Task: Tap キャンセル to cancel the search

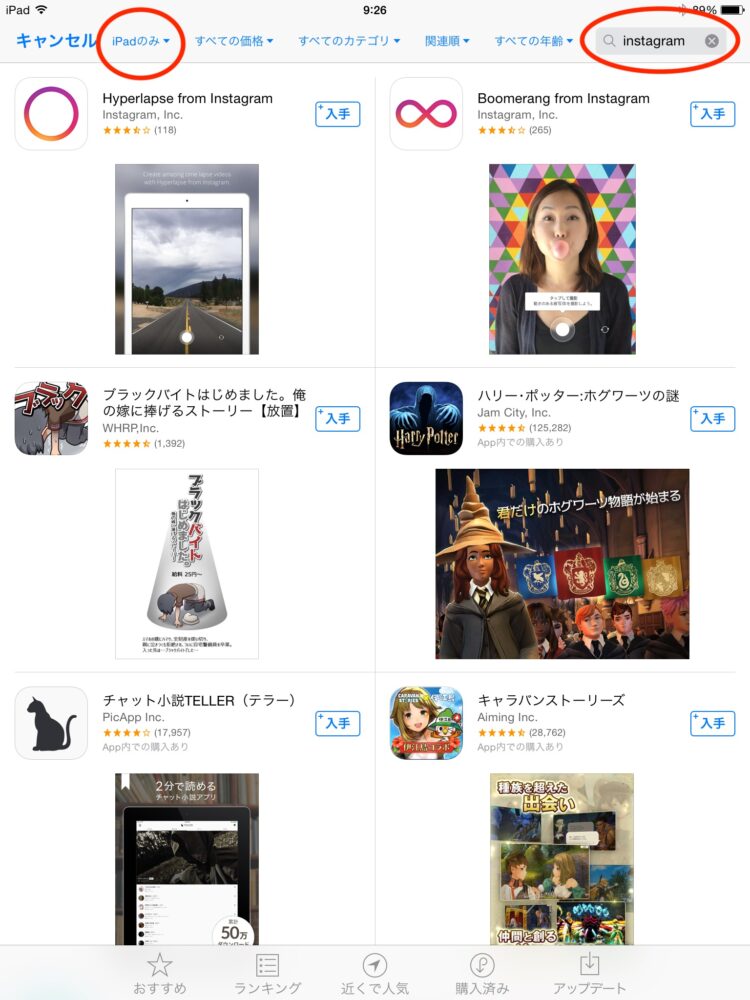Action: pyautogui.click(x=55, y=41)
